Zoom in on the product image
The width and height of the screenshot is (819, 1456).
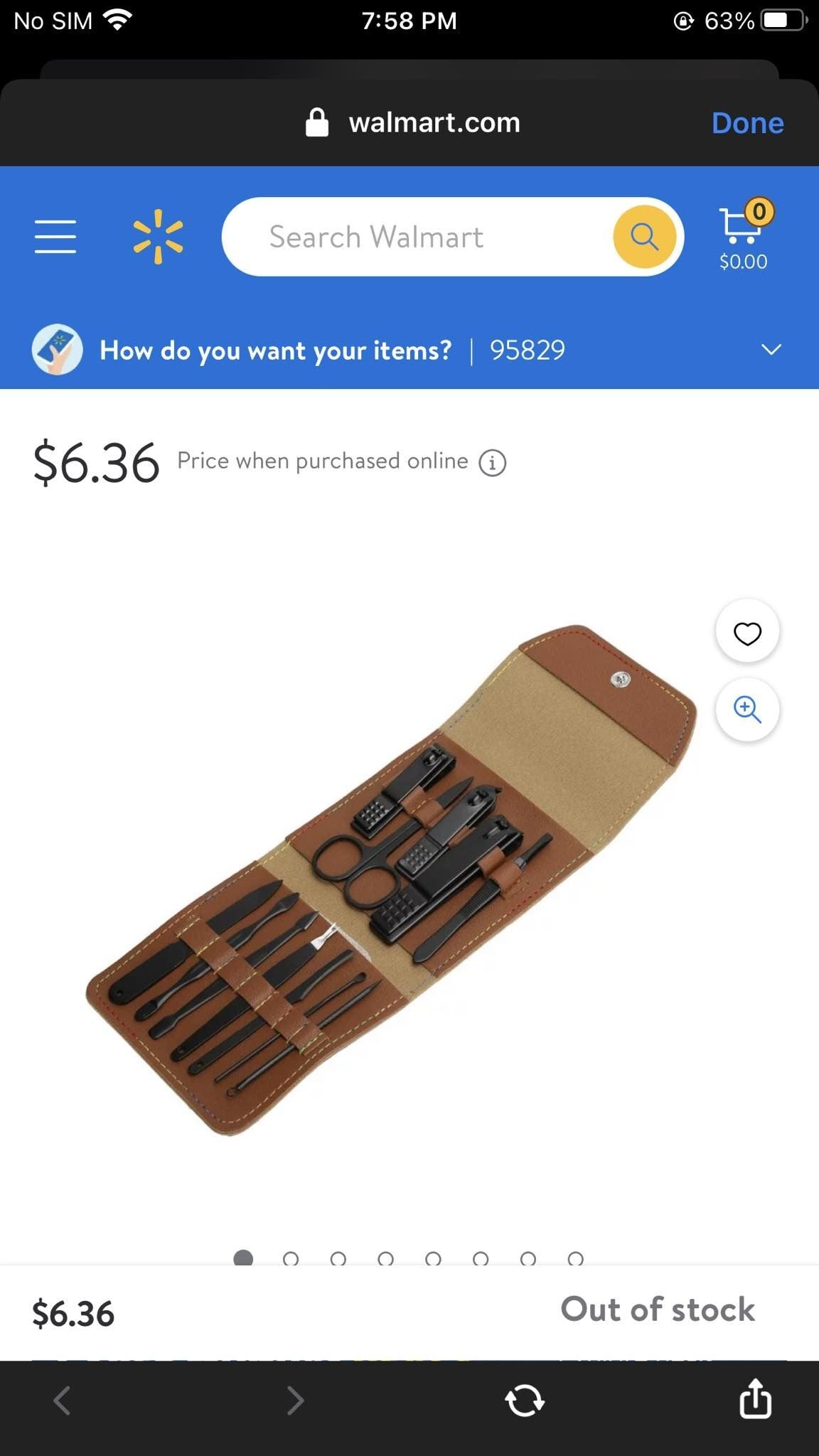point(747,710)
